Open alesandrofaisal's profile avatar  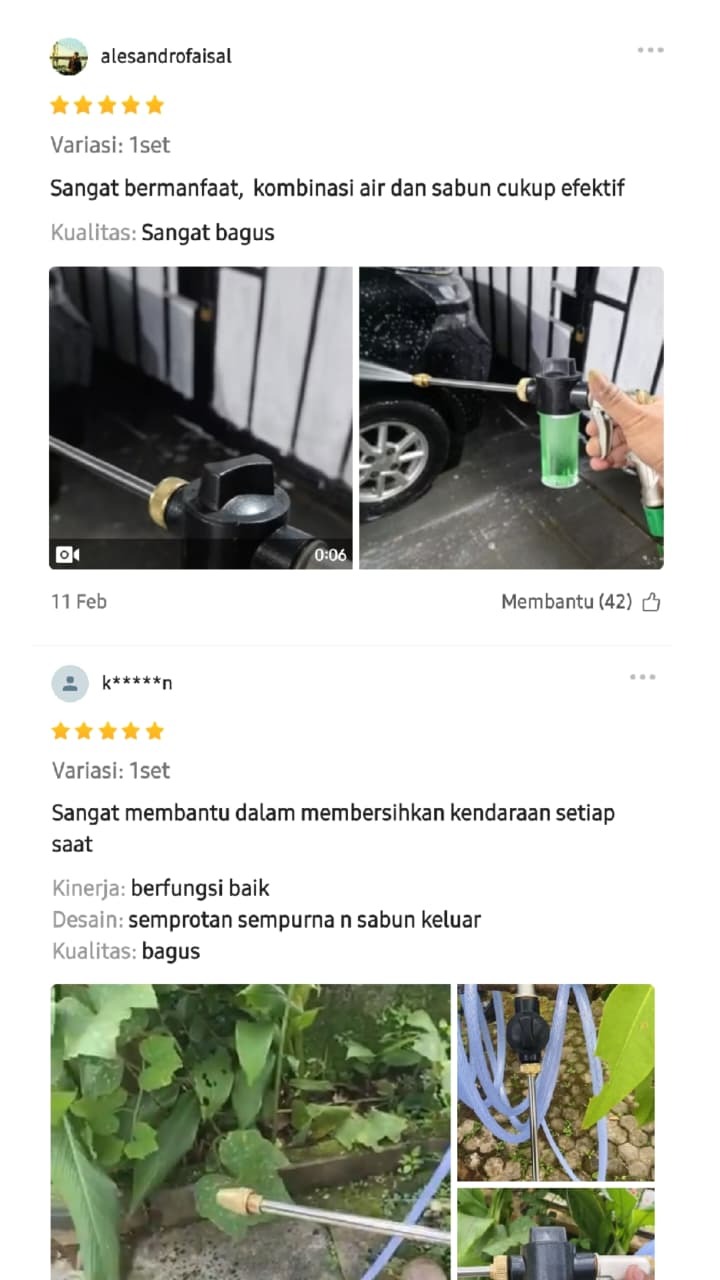coord(69,56)
